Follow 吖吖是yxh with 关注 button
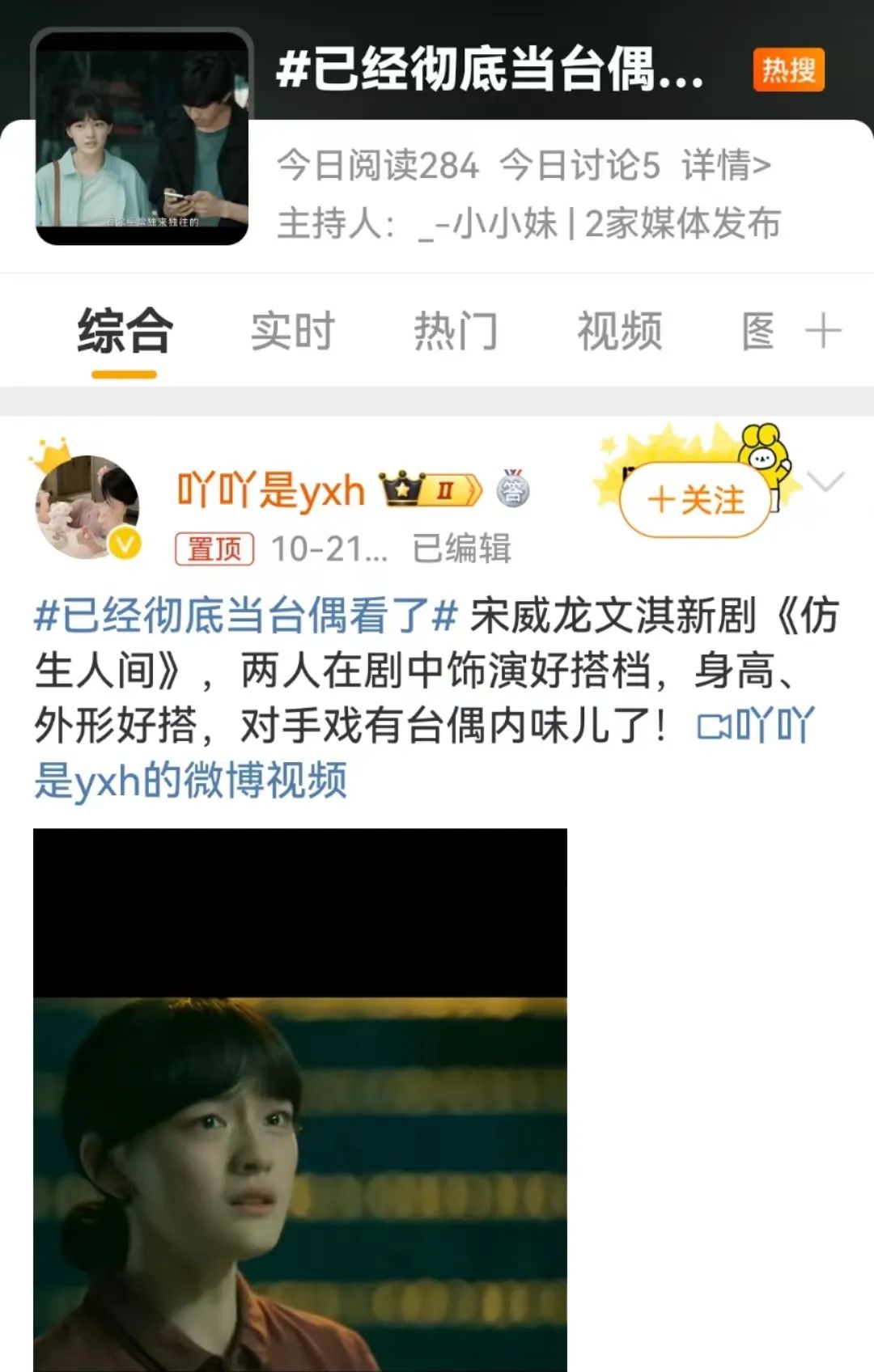Image resolution: width=874 pixels, height=1372 pixels. click(695, 500)
